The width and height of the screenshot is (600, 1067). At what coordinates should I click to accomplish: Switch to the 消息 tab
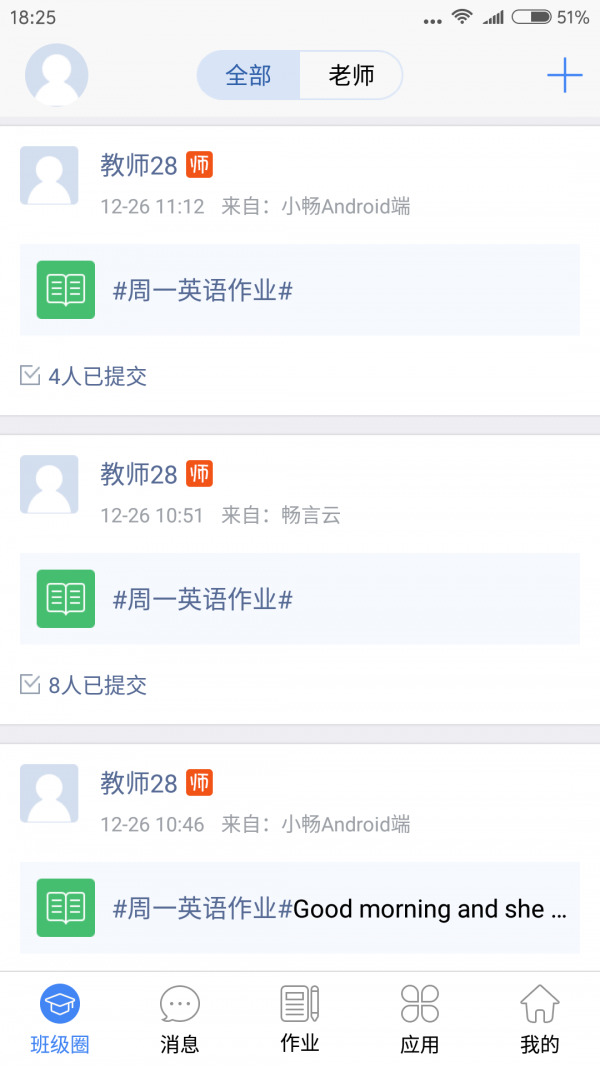tap(180, 1019)
